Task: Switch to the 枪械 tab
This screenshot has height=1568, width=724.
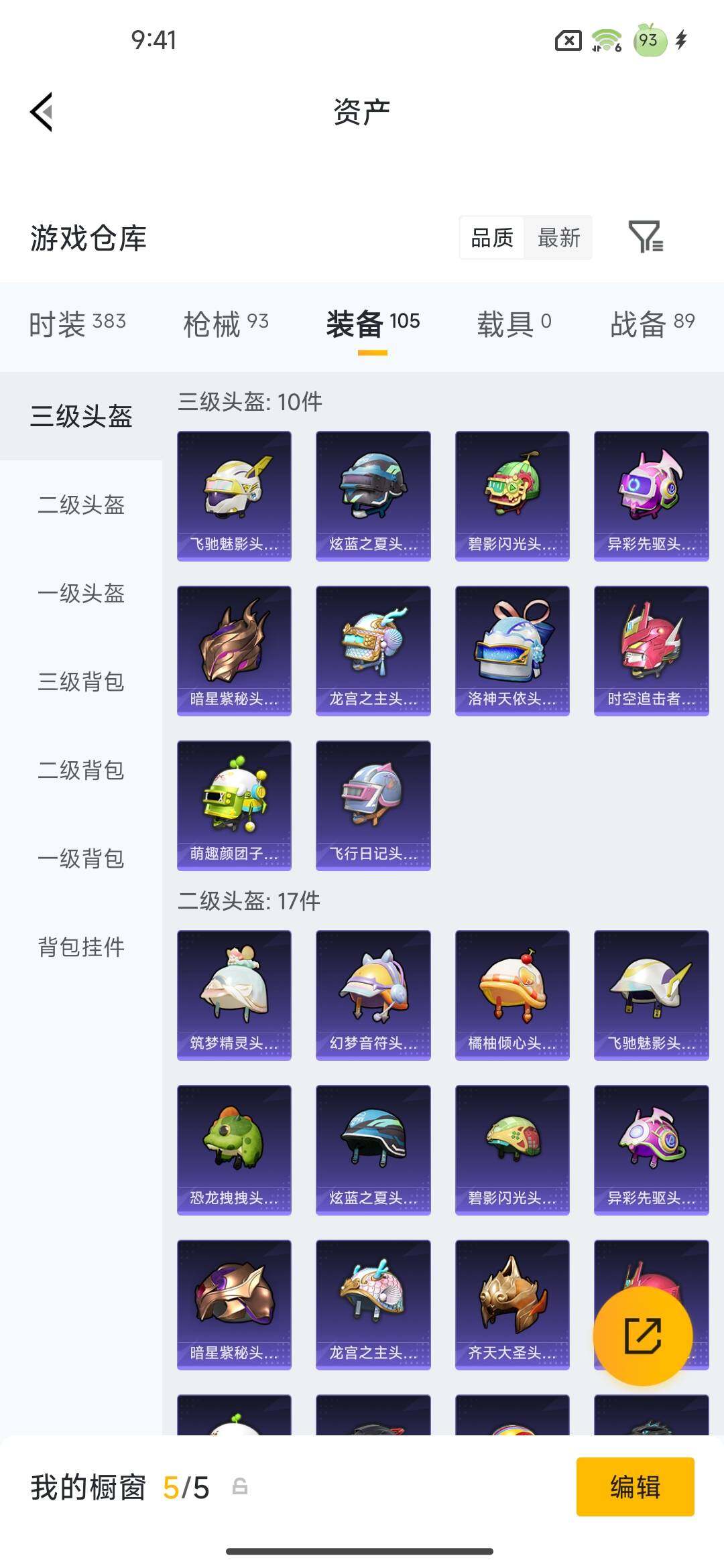Action: coord(227,322)
